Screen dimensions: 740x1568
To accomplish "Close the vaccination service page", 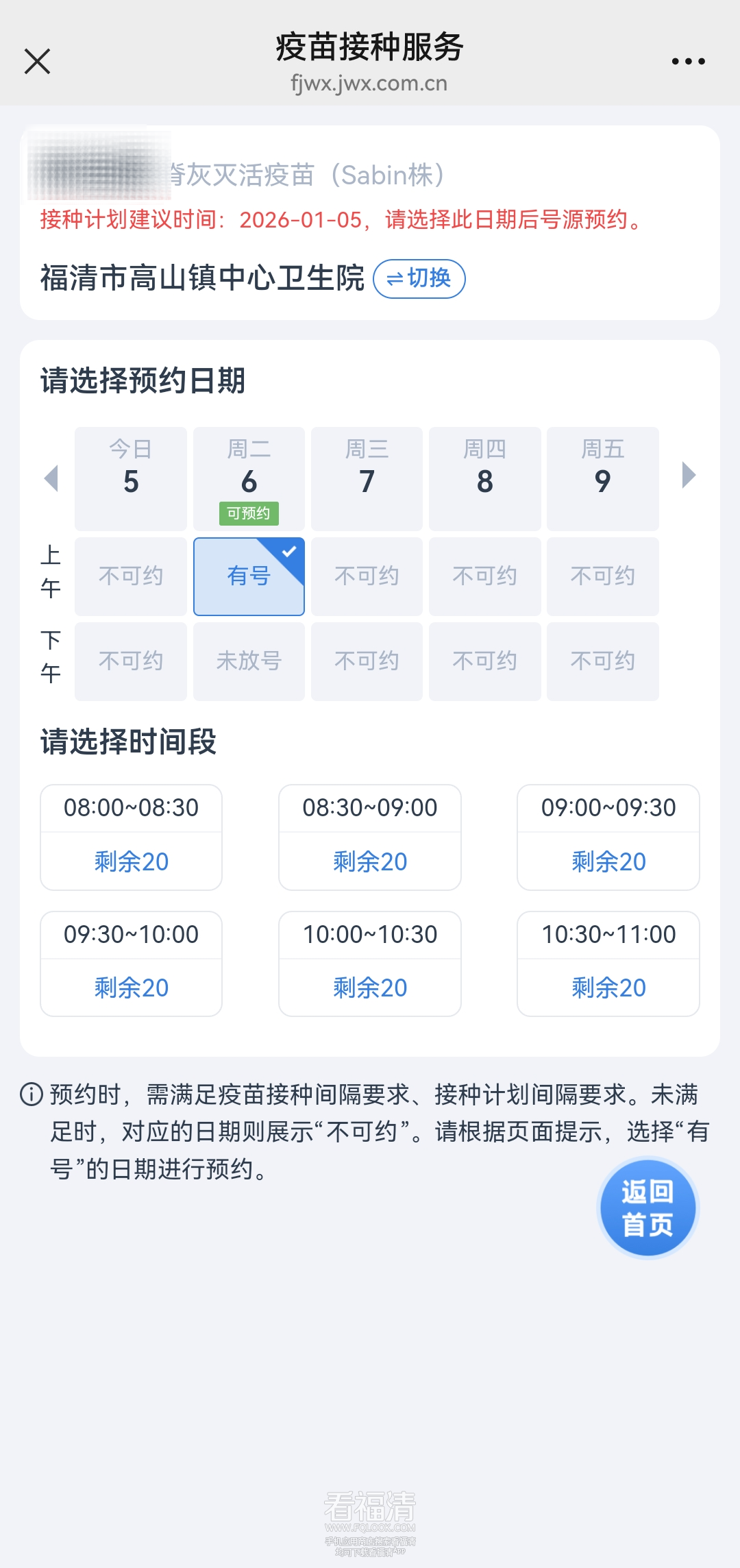I will pos(38,61).
